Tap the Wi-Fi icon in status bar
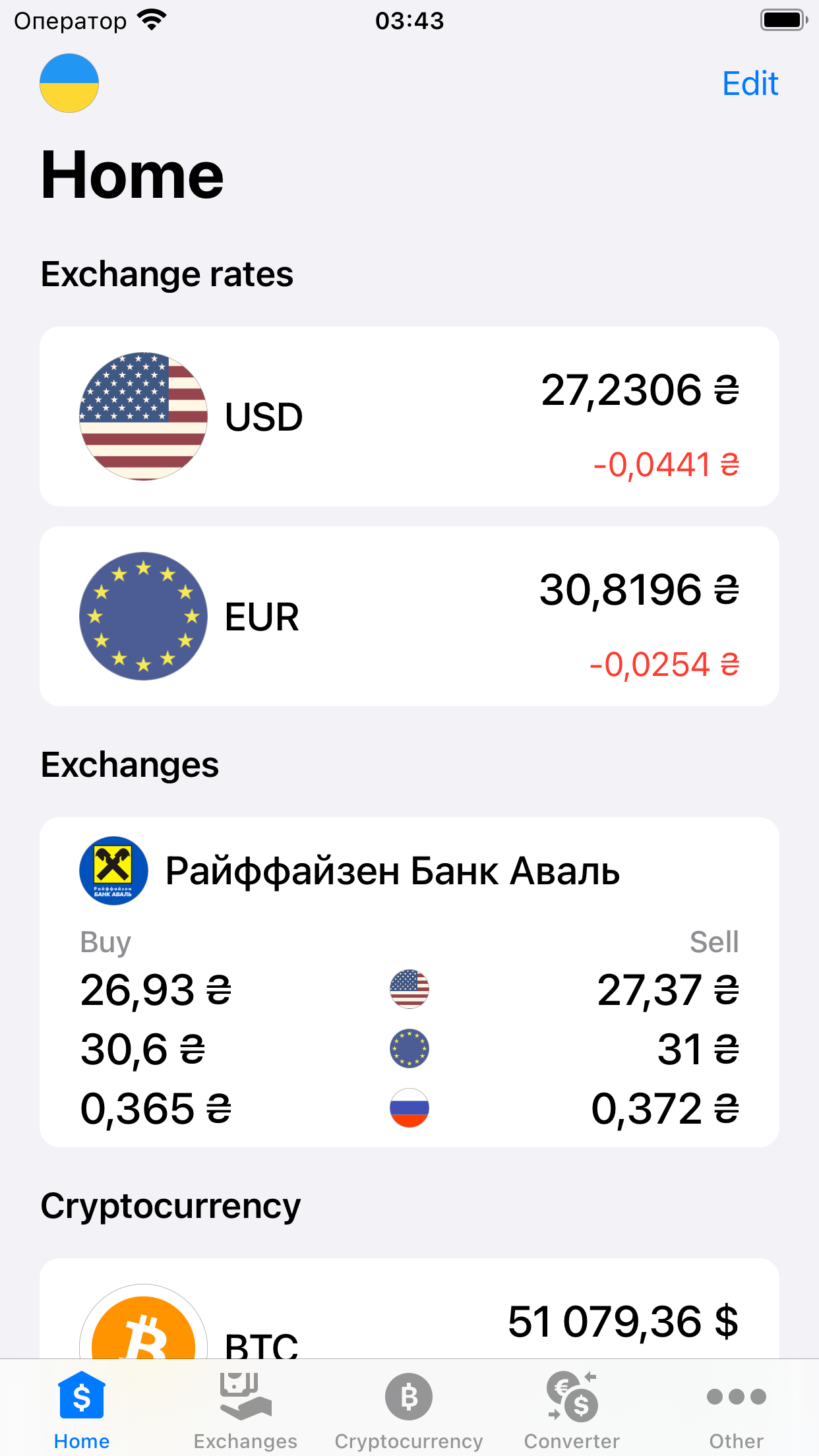This screenshot has height=1456, width=819. pyautogui.click(x=152, y=20)
